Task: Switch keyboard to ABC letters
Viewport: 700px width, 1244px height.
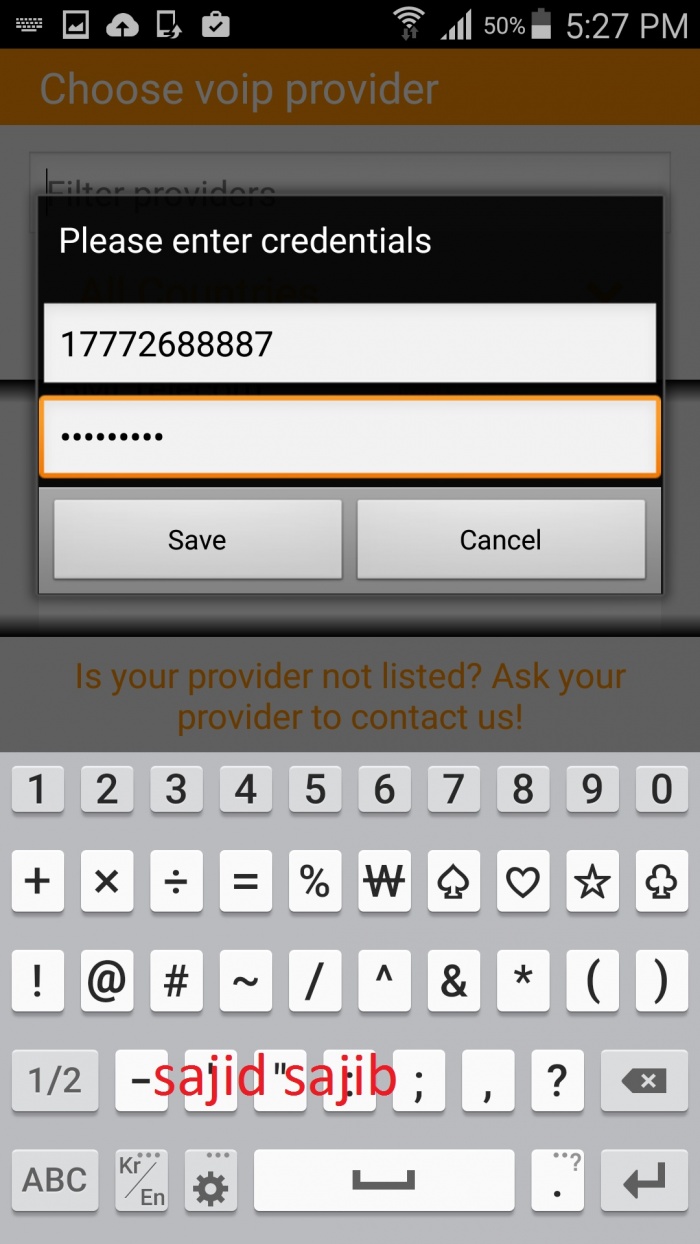Action: point(54,1180)
